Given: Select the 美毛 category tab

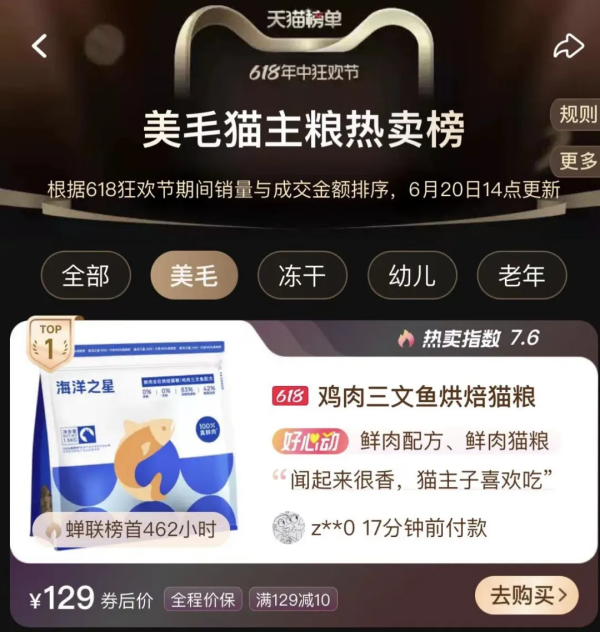Looking at the screenshot, I should click(194, 276).
